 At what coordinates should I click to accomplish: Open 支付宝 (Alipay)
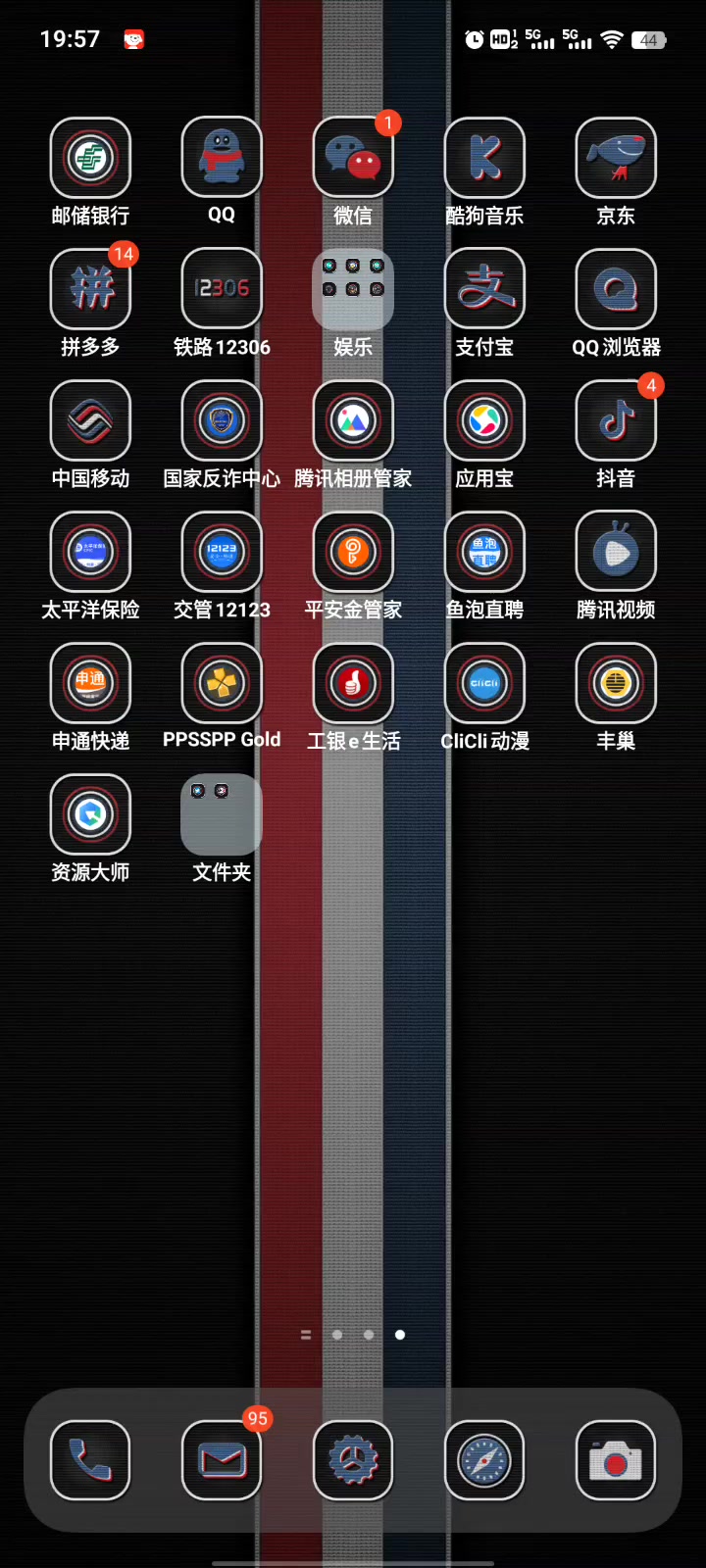484,289
